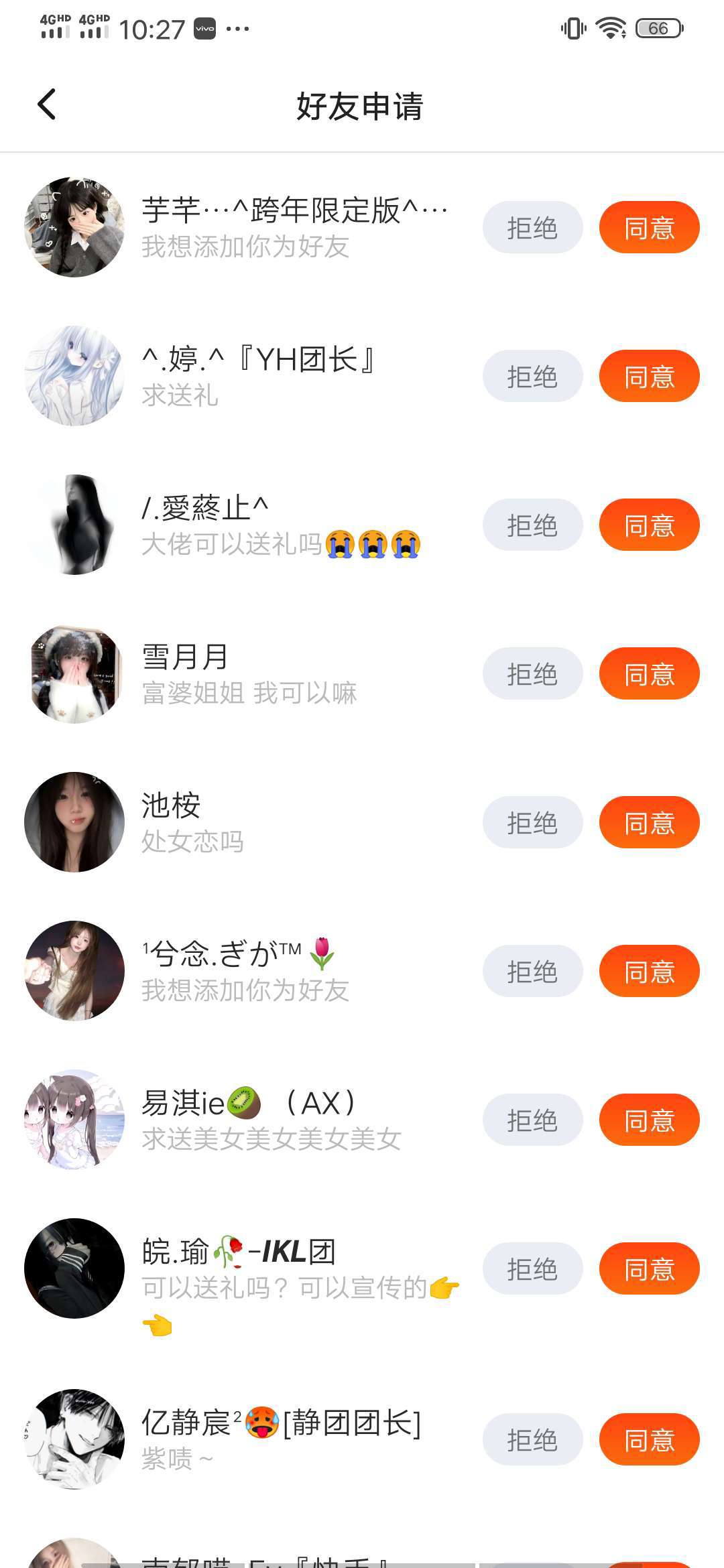The image size is (724, 1568).
Task: Open 池桉's profile avatar
Action: tap(74, 822)
